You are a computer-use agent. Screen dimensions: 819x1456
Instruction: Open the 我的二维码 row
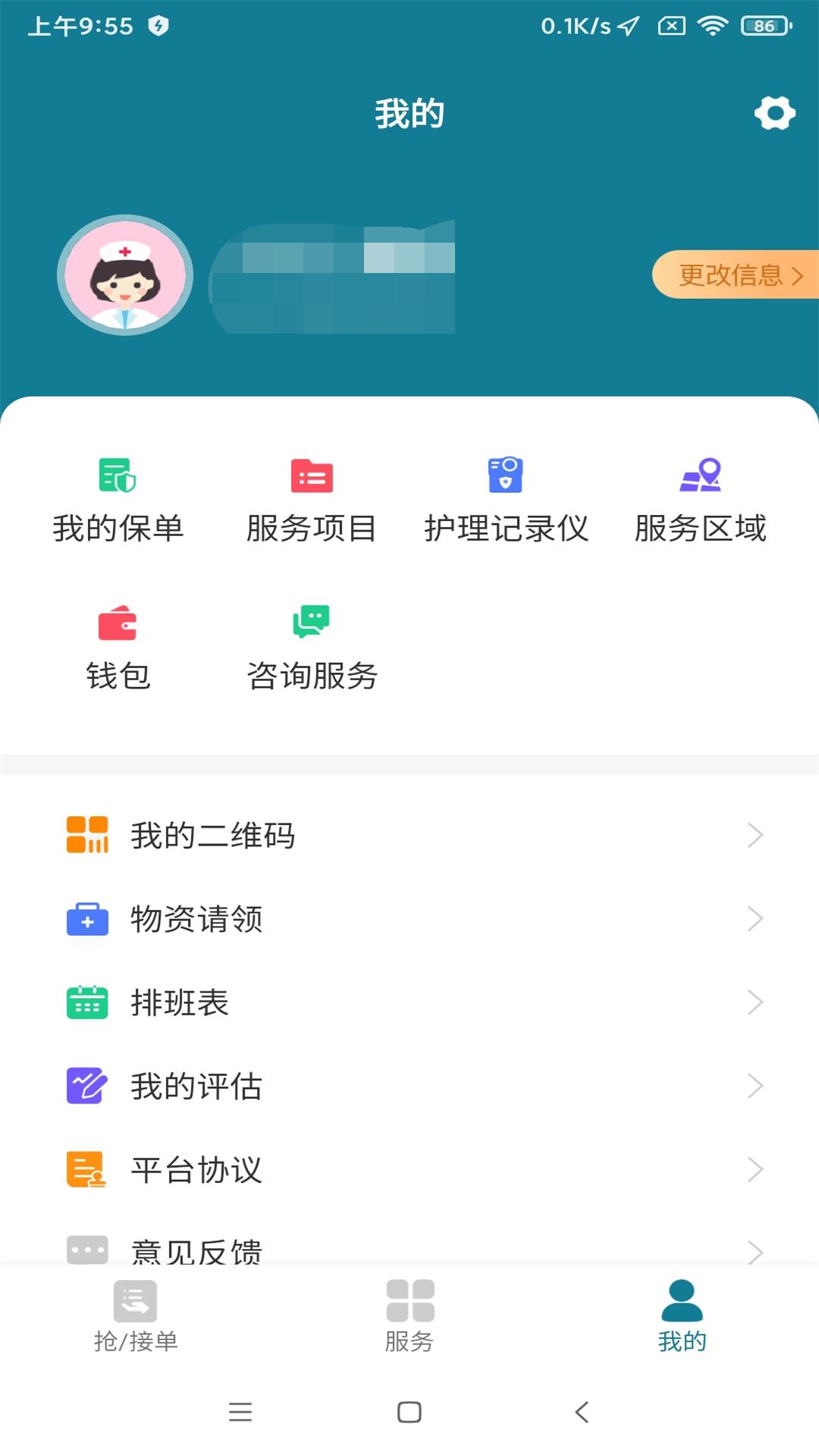click(x=409, y=835)
